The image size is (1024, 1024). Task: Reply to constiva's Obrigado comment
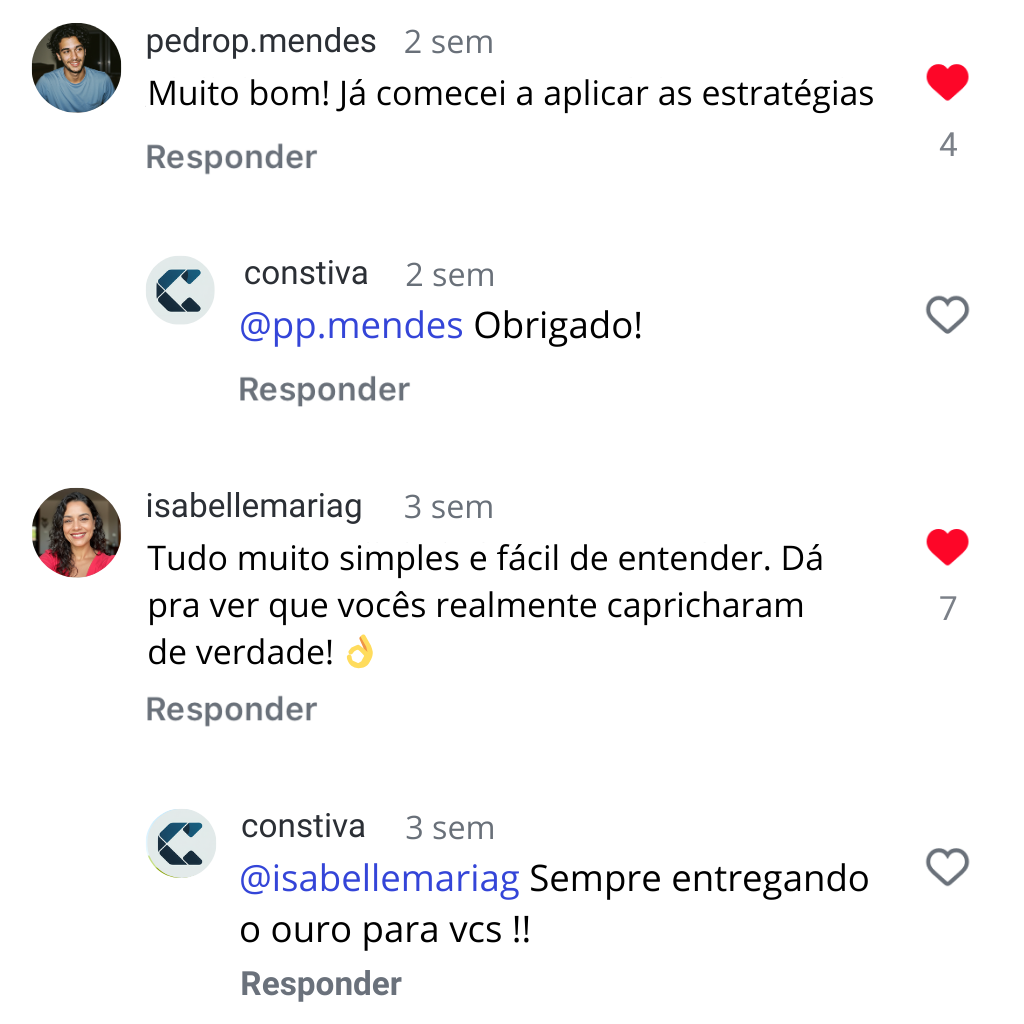pos(324,389)
